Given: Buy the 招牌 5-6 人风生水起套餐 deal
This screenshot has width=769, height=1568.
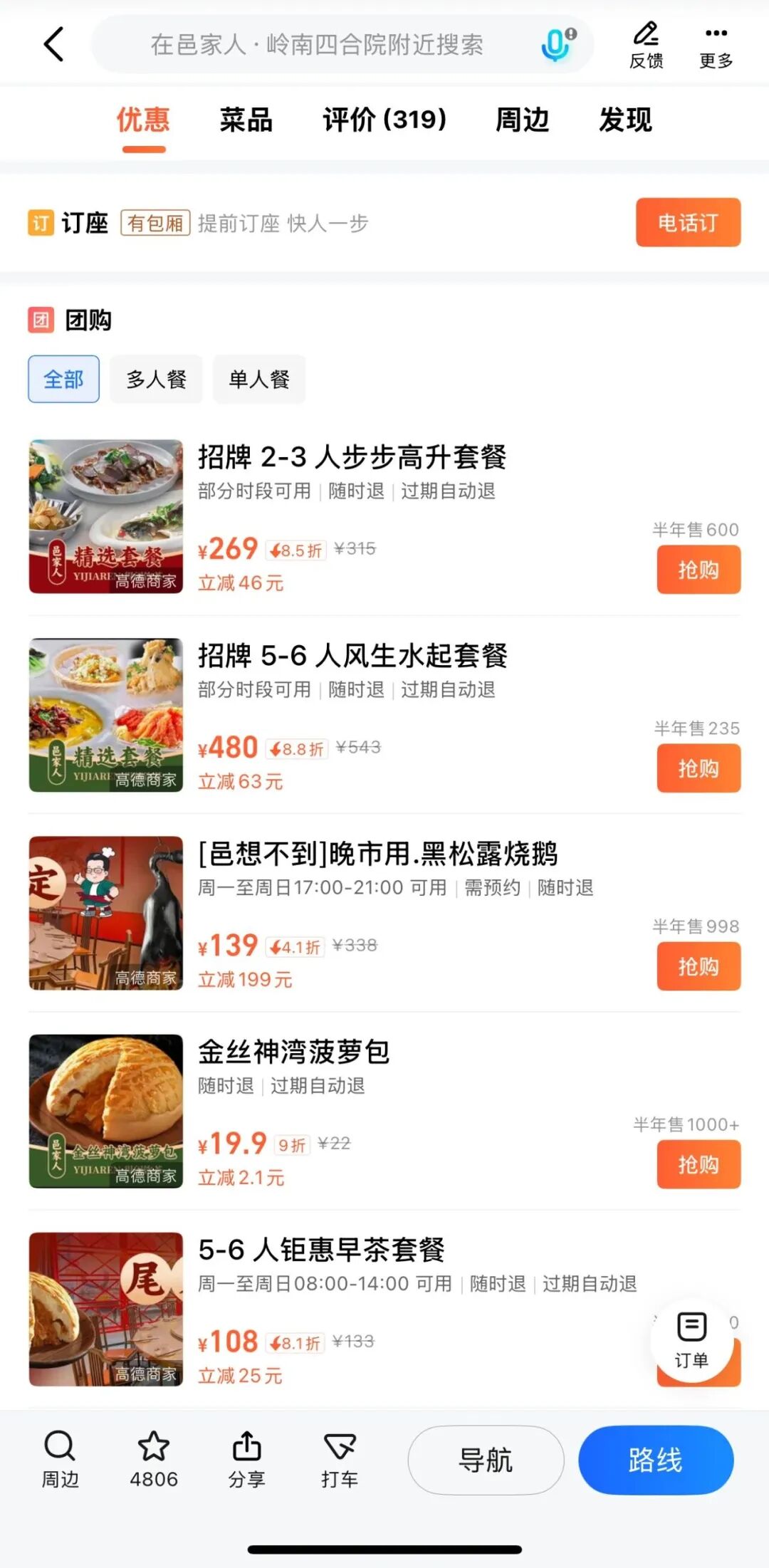Looking at the screenshot, I should (x=698, y=768).
